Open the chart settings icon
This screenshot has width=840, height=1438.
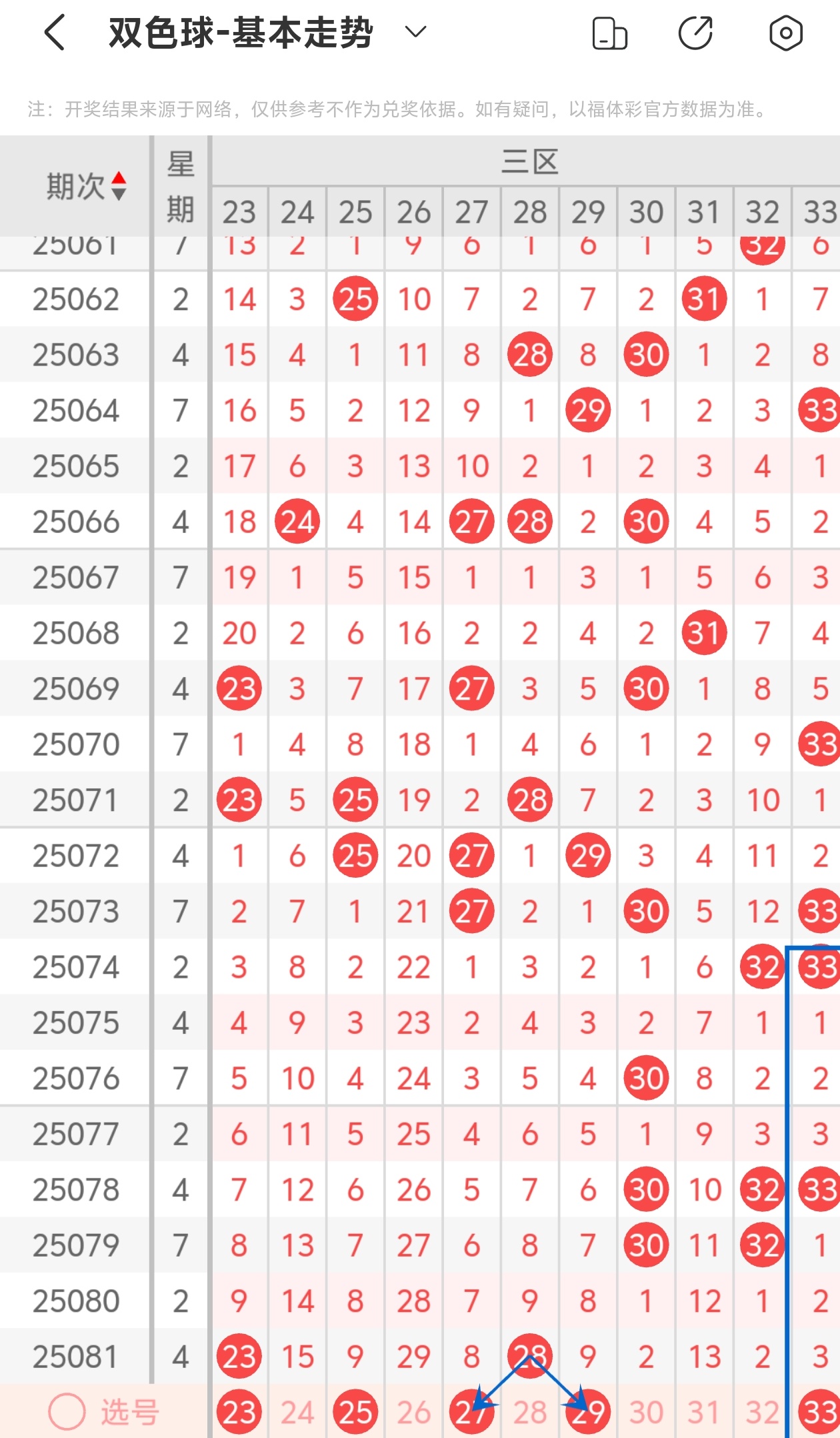786,33
